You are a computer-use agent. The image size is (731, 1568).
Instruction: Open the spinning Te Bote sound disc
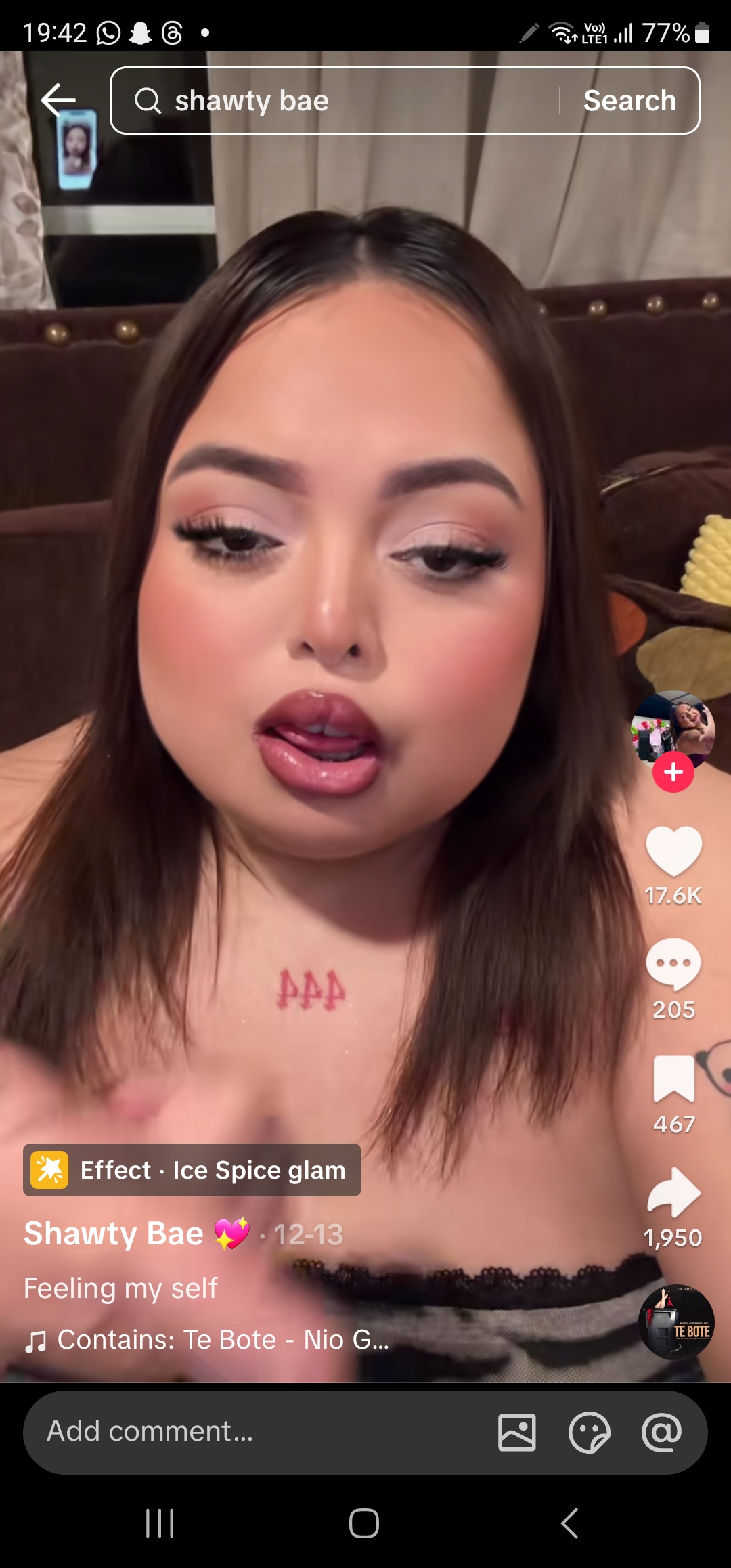point(675,1323)
